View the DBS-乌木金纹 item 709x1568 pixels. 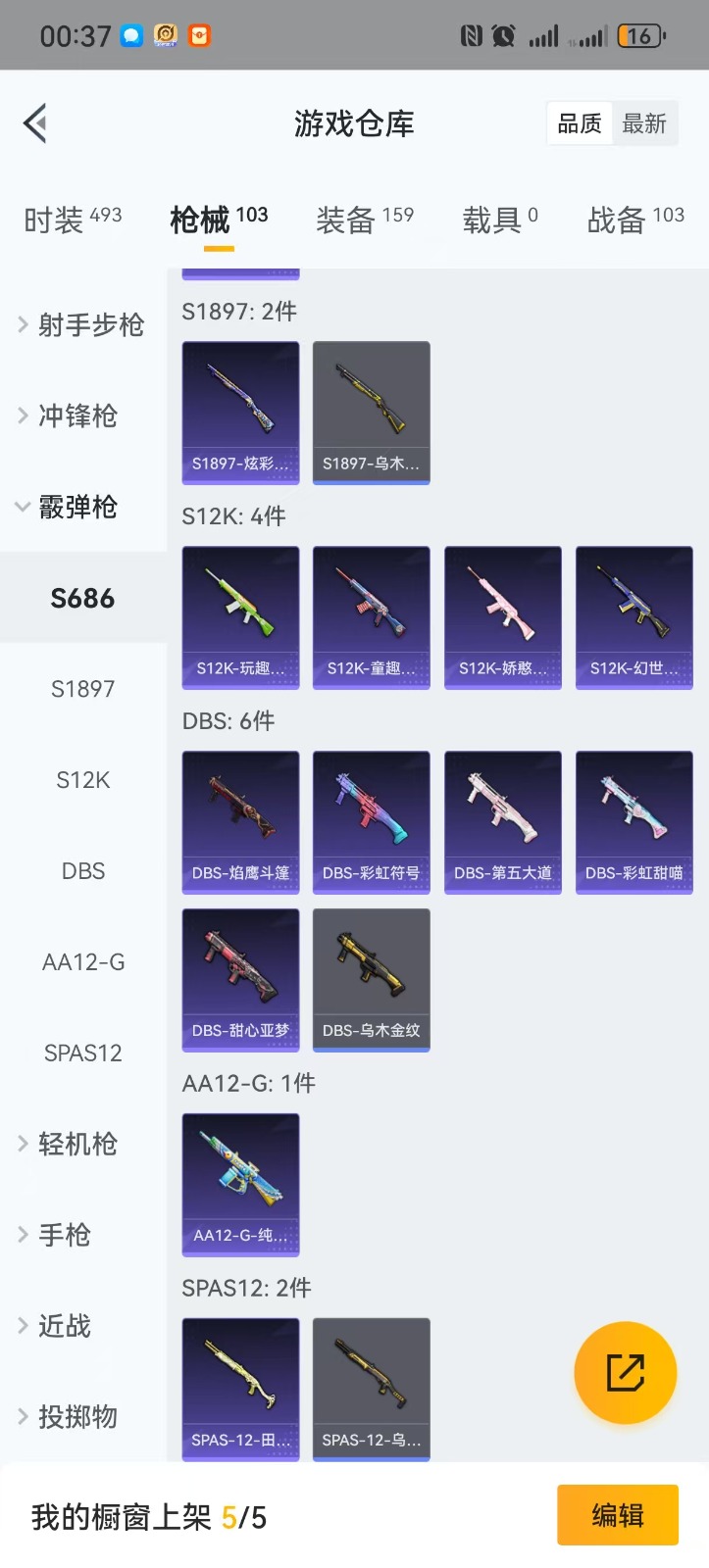[x=371, y=979]
